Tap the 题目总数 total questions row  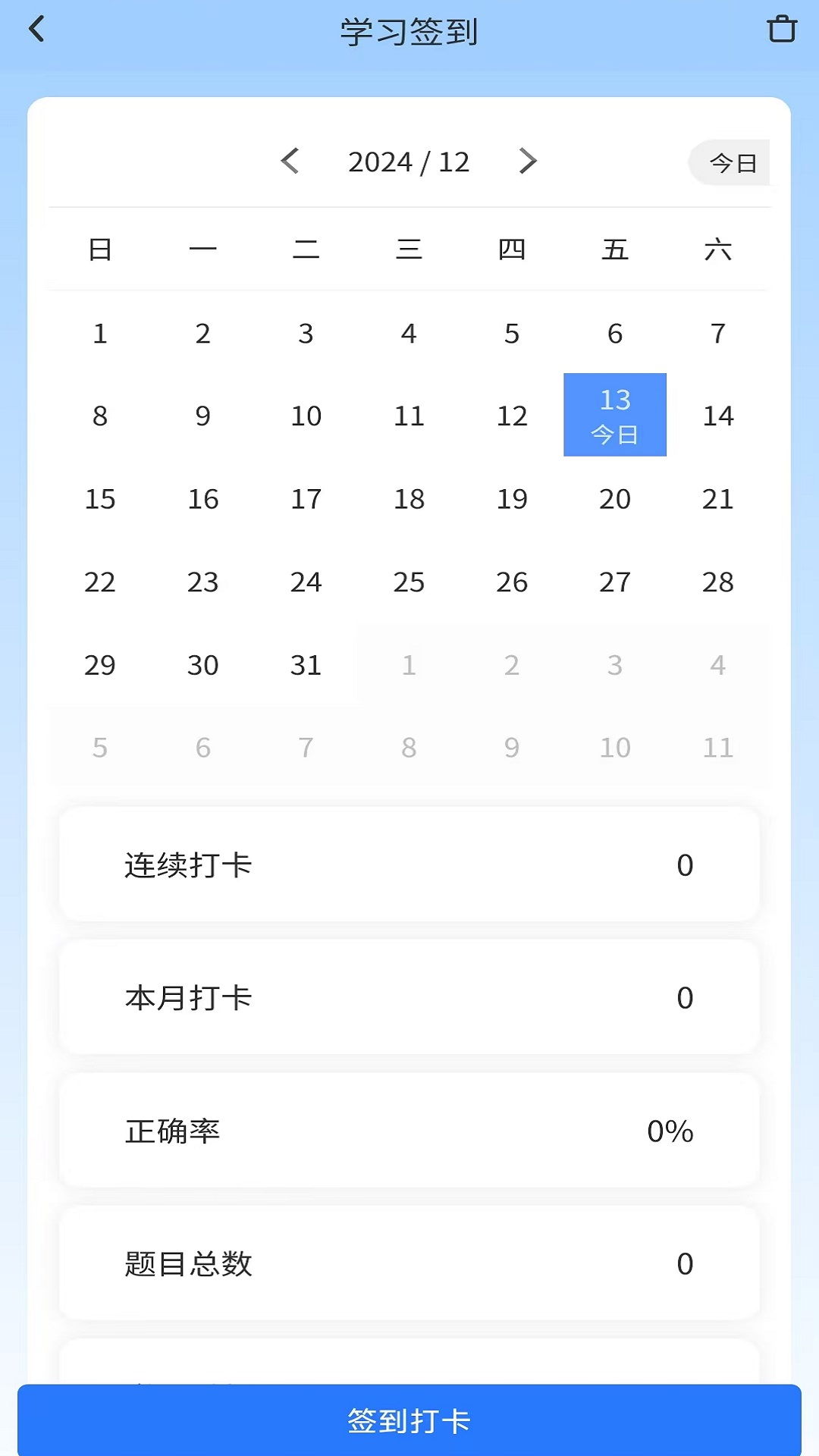click(409, 1264)
